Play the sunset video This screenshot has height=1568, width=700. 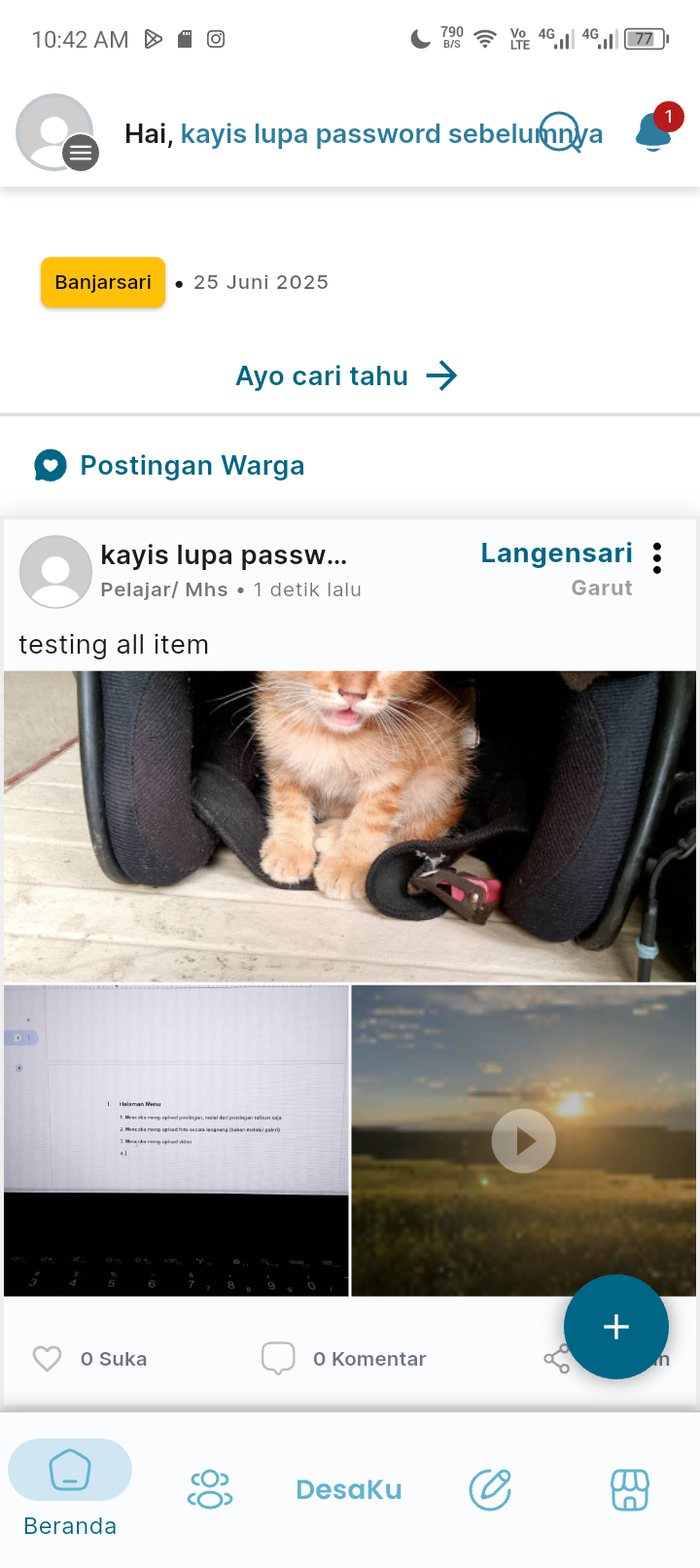524,1141
